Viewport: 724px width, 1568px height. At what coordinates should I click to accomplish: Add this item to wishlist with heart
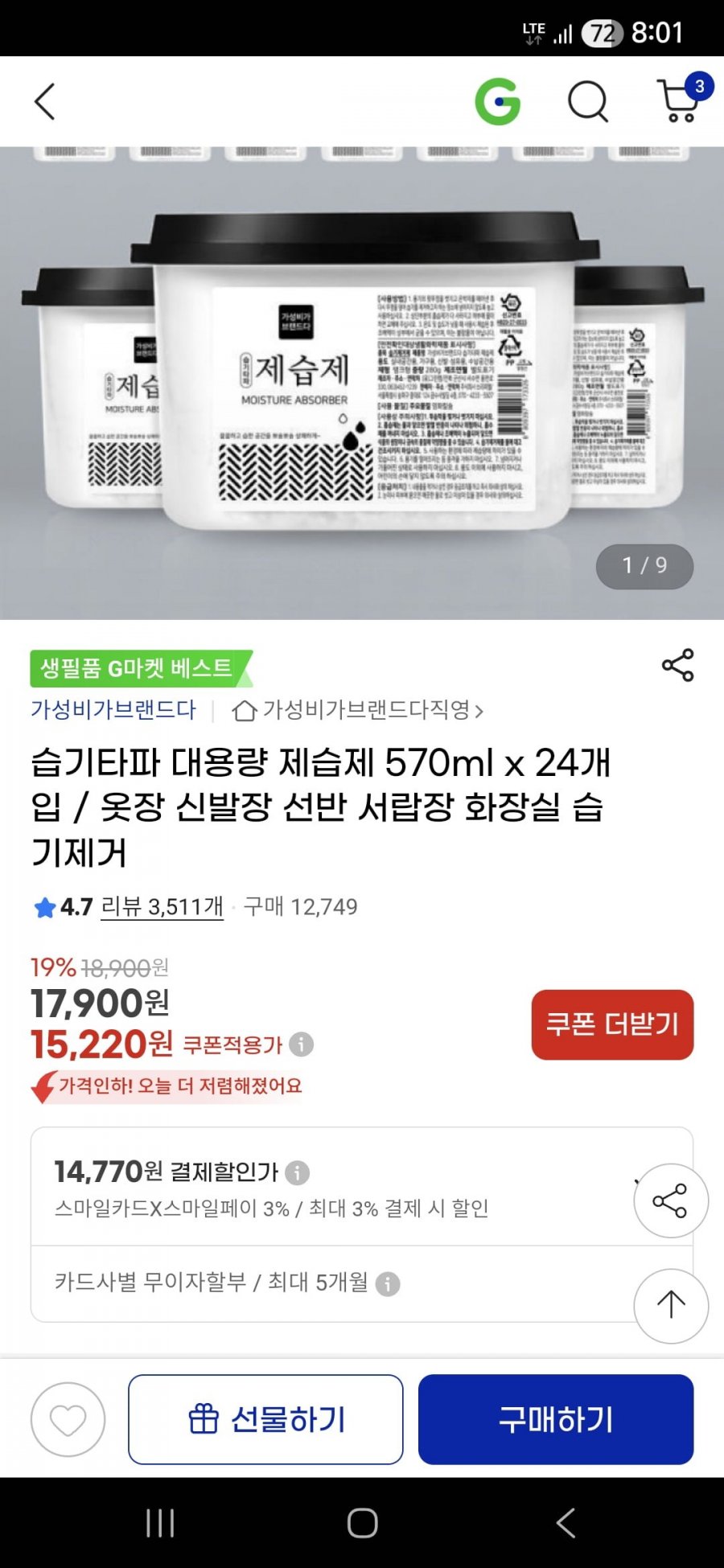click(x=68, y=1419)
